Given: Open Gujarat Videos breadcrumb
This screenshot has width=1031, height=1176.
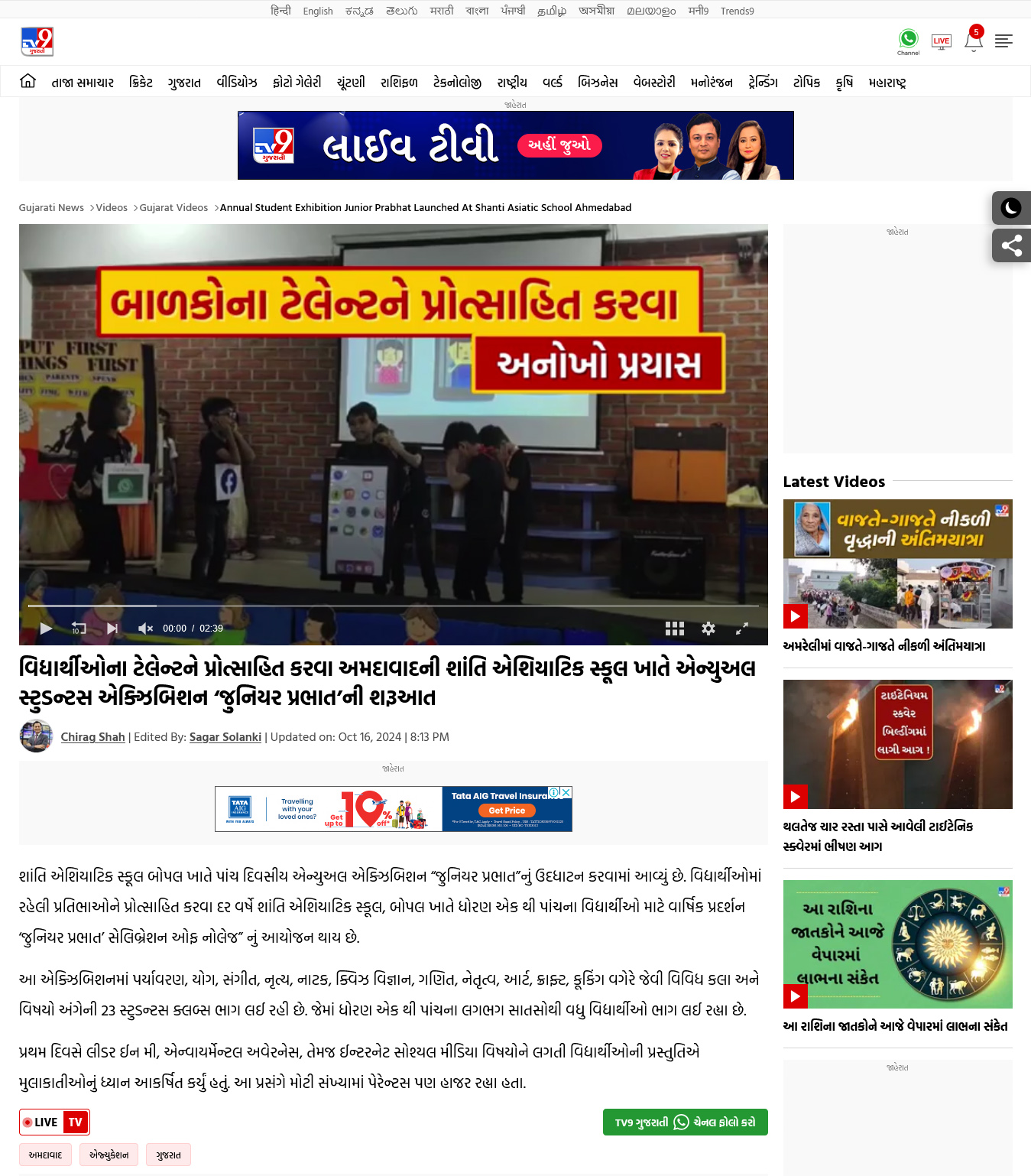Looking at the screenshot, I should (173, 208).
